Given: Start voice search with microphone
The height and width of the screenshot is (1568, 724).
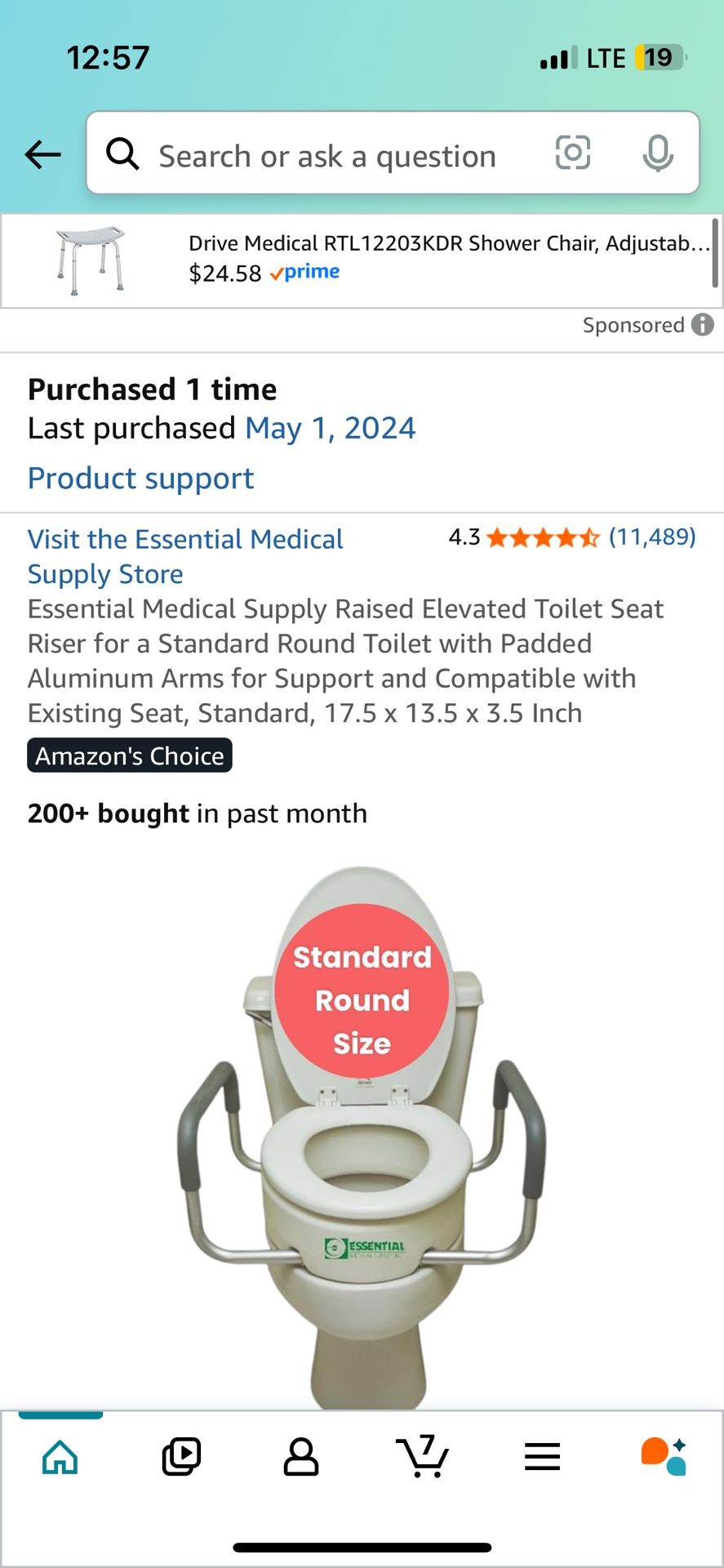Looking at the screenshot, I should pyautogui.click(x=658, y=154).
